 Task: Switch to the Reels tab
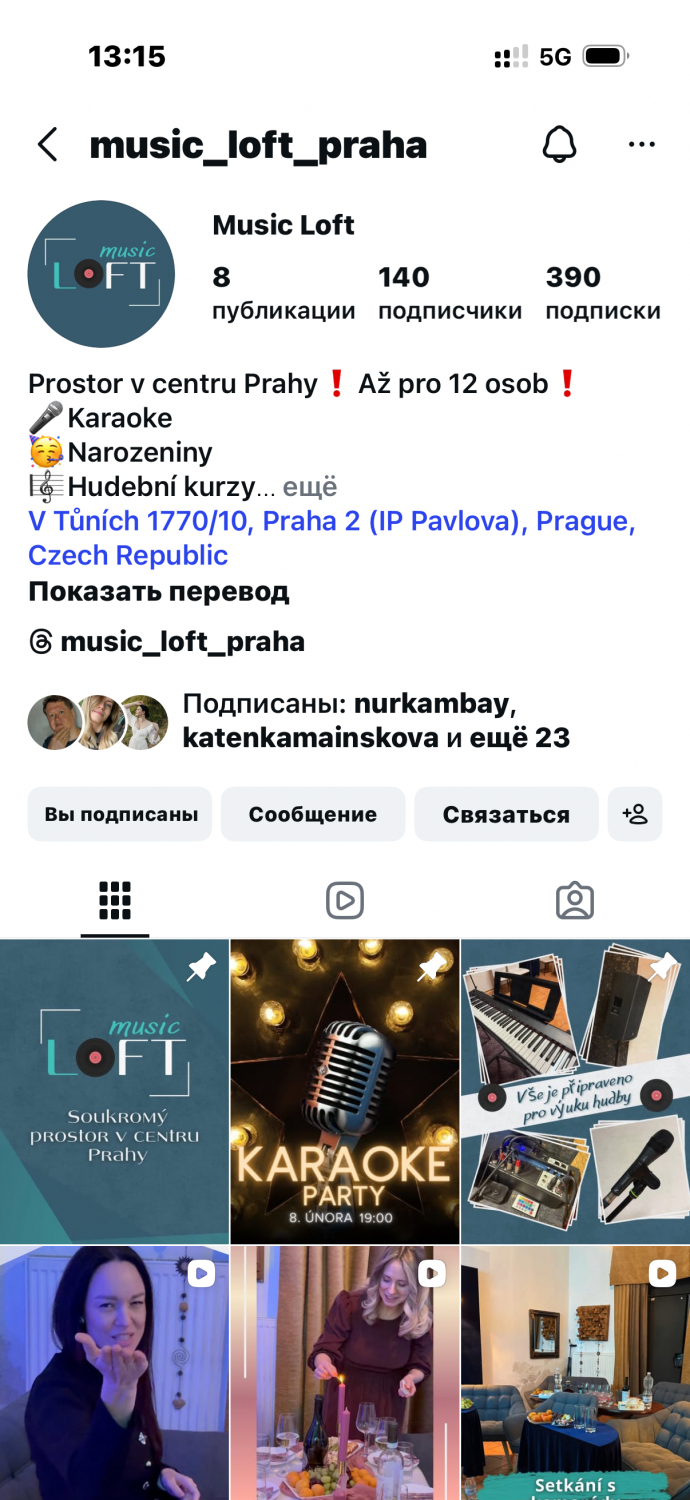click(x=345, y=900)
